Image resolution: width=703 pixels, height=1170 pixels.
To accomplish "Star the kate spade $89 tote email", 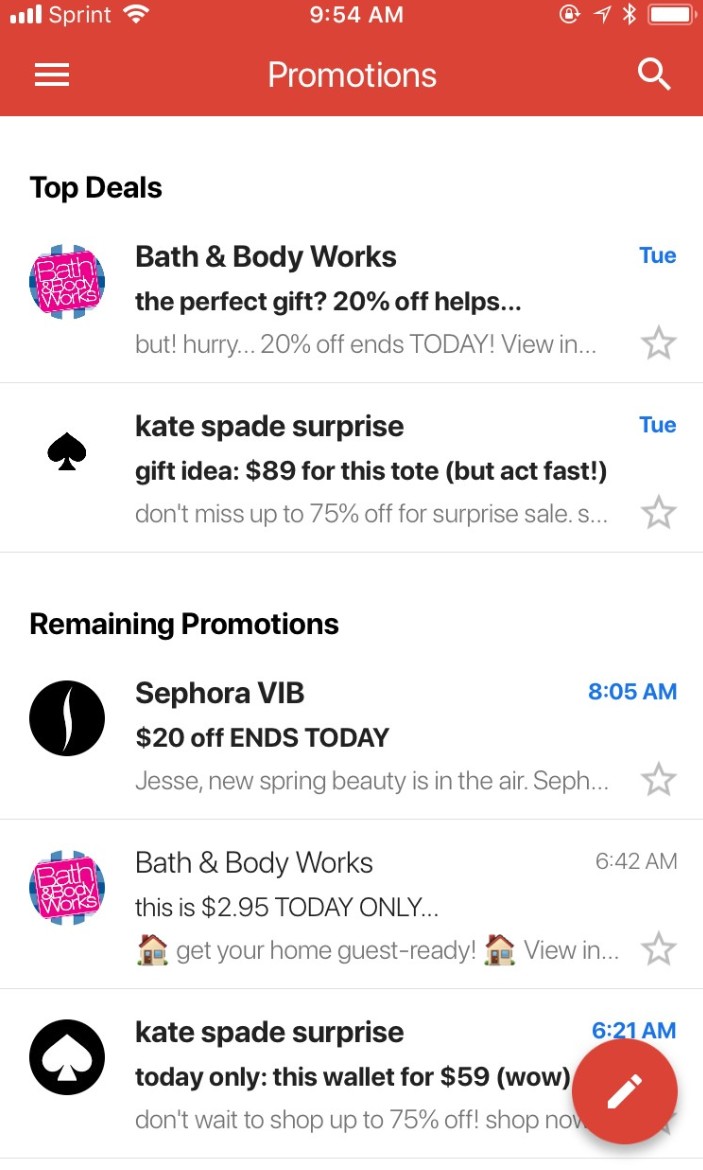I will [658, 513].
